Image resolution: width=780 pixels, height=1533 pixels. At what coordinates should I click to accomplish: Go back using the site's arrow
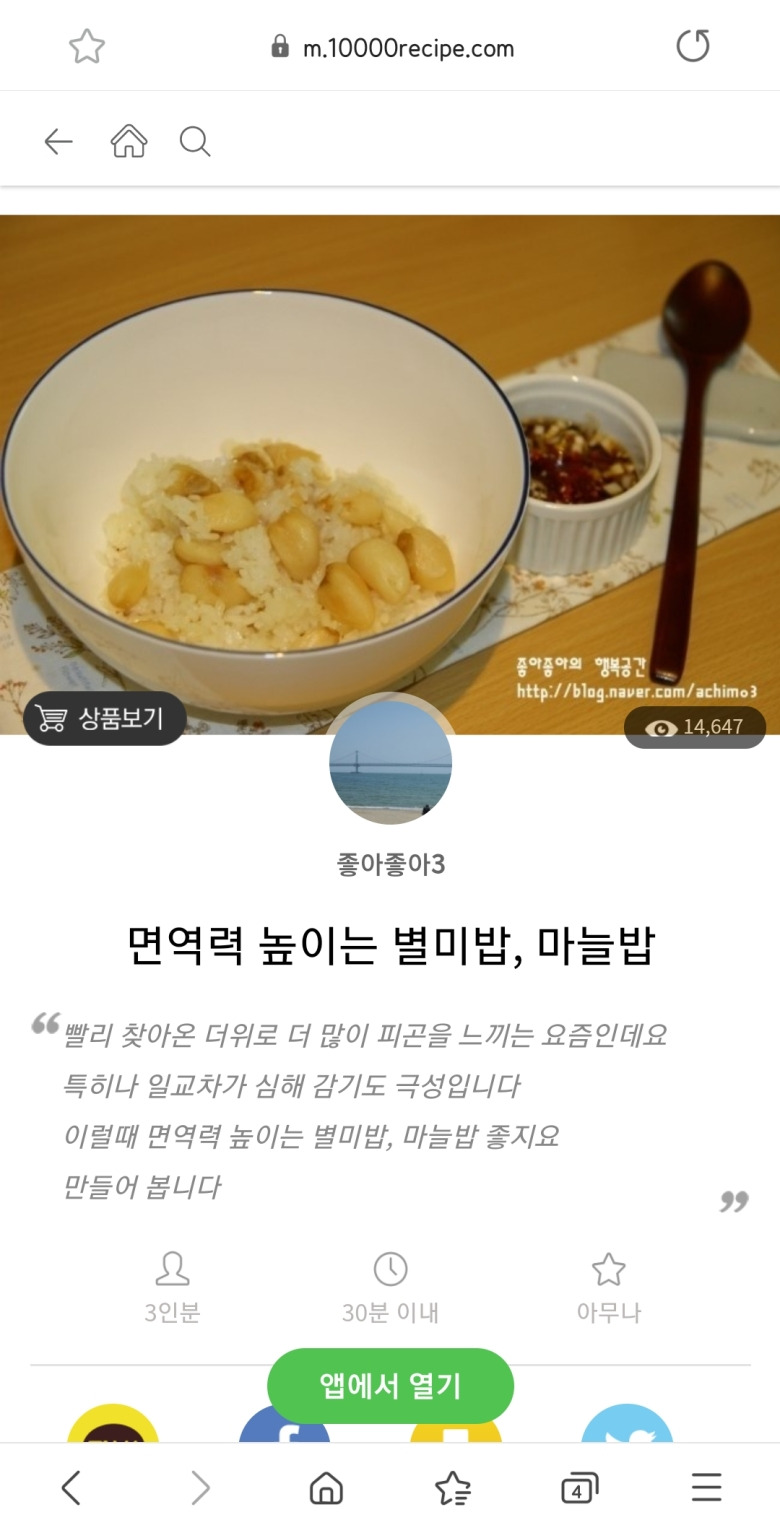(58, 142)
